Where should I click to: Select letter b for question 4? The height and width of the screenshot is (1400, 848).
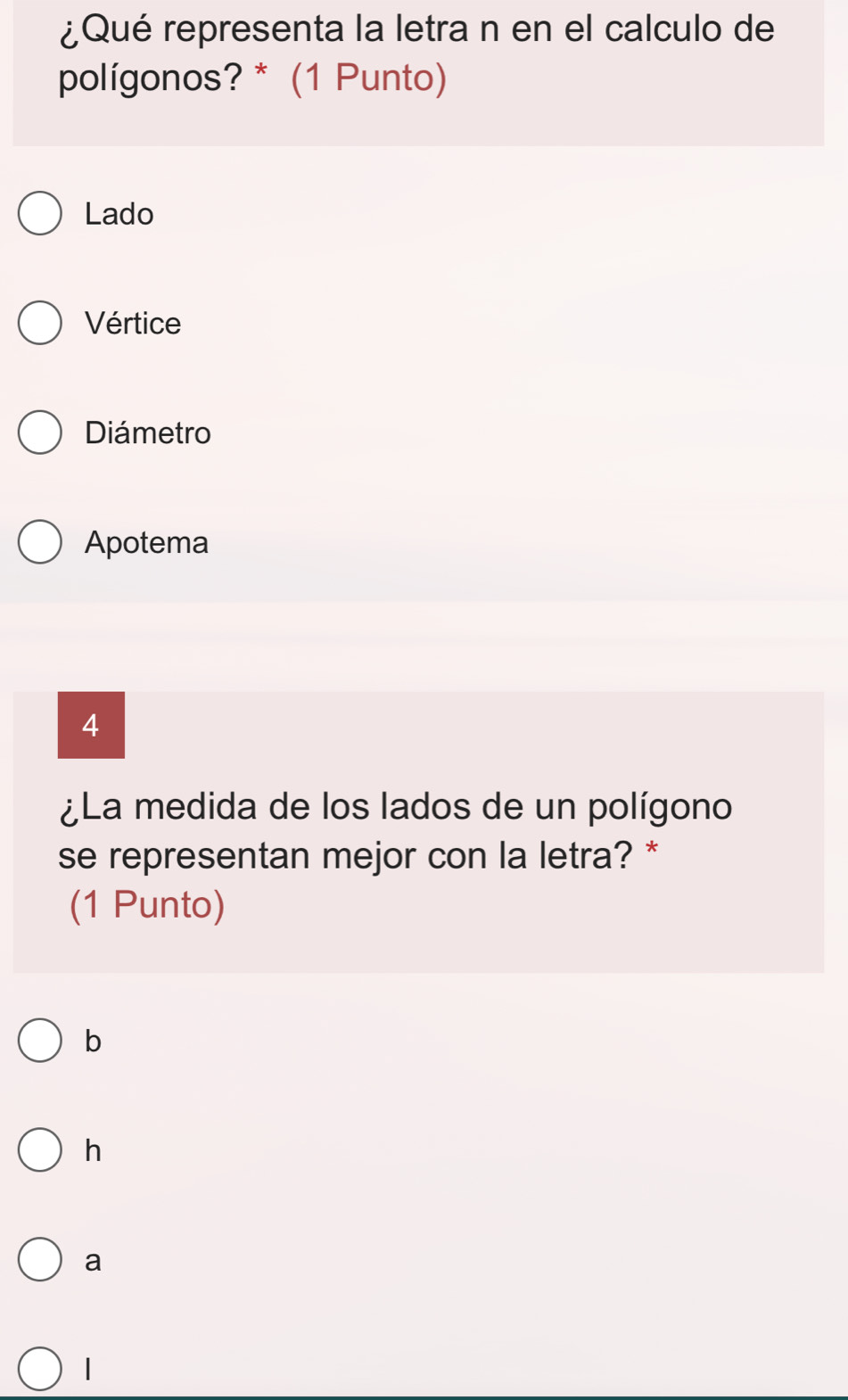40,1041
